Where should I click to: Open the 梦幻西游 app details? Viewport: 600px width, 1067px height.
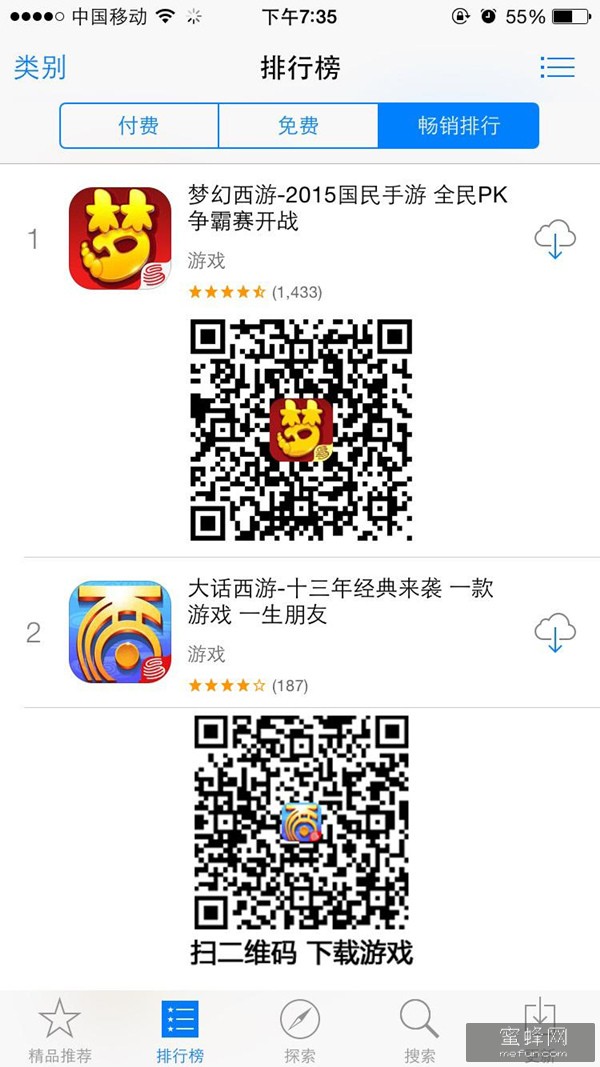347,208
